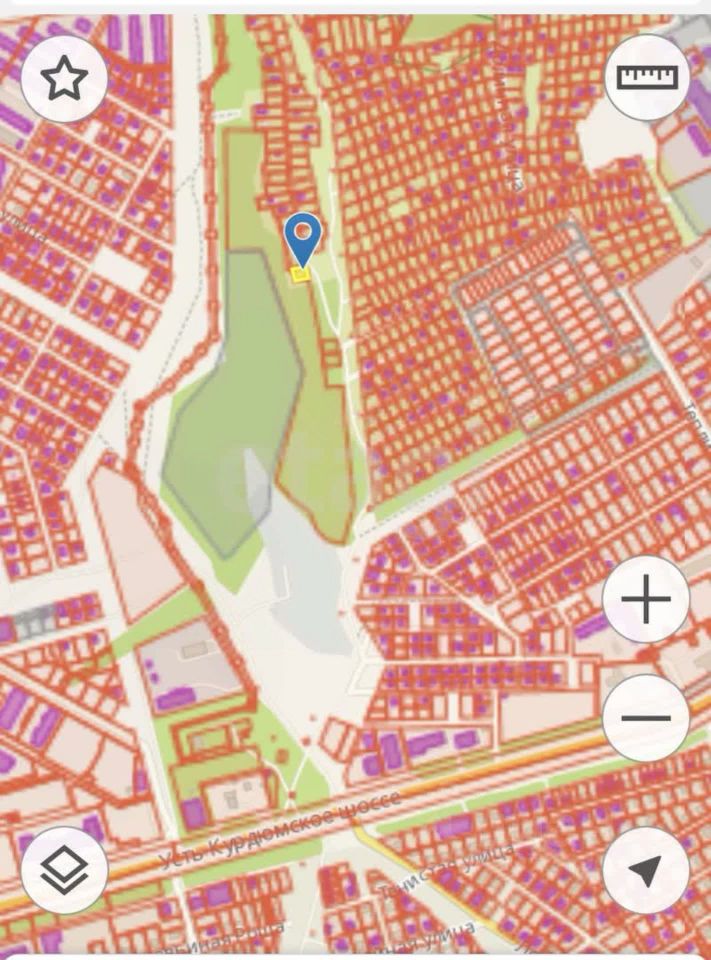Open the ruler measurement tool

pyautogui.click(x=647, y=78)
